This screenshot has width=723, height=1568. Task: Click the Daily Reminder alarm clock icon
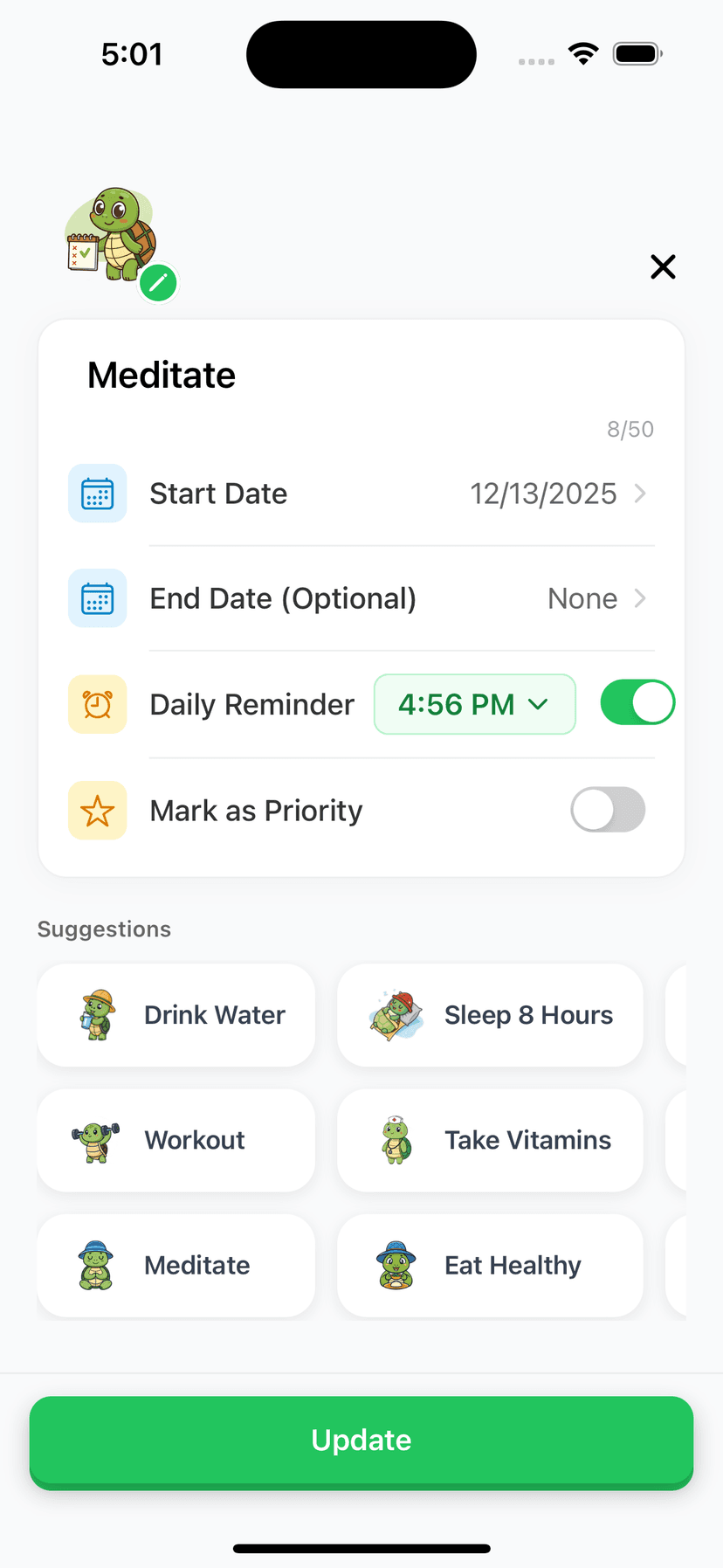(97, 704)
